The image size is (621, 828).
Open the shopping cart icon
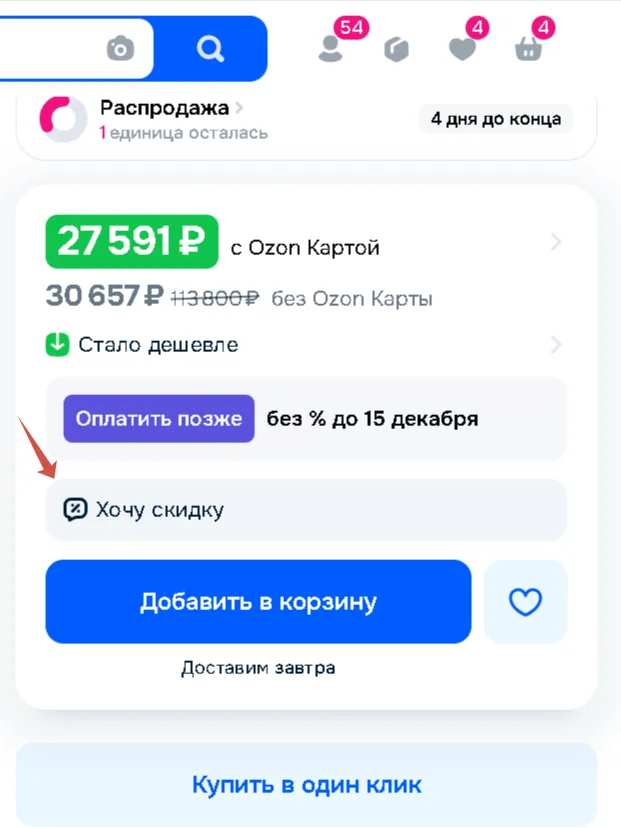pos(528,49)
